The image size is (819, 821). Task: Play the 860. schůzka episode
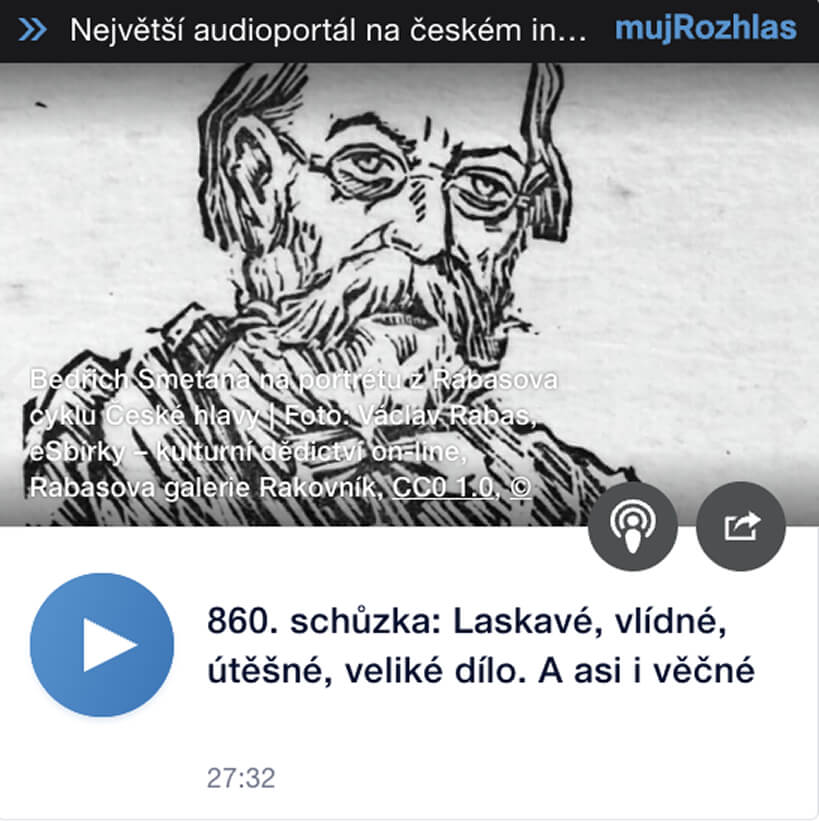click(102, 644)
